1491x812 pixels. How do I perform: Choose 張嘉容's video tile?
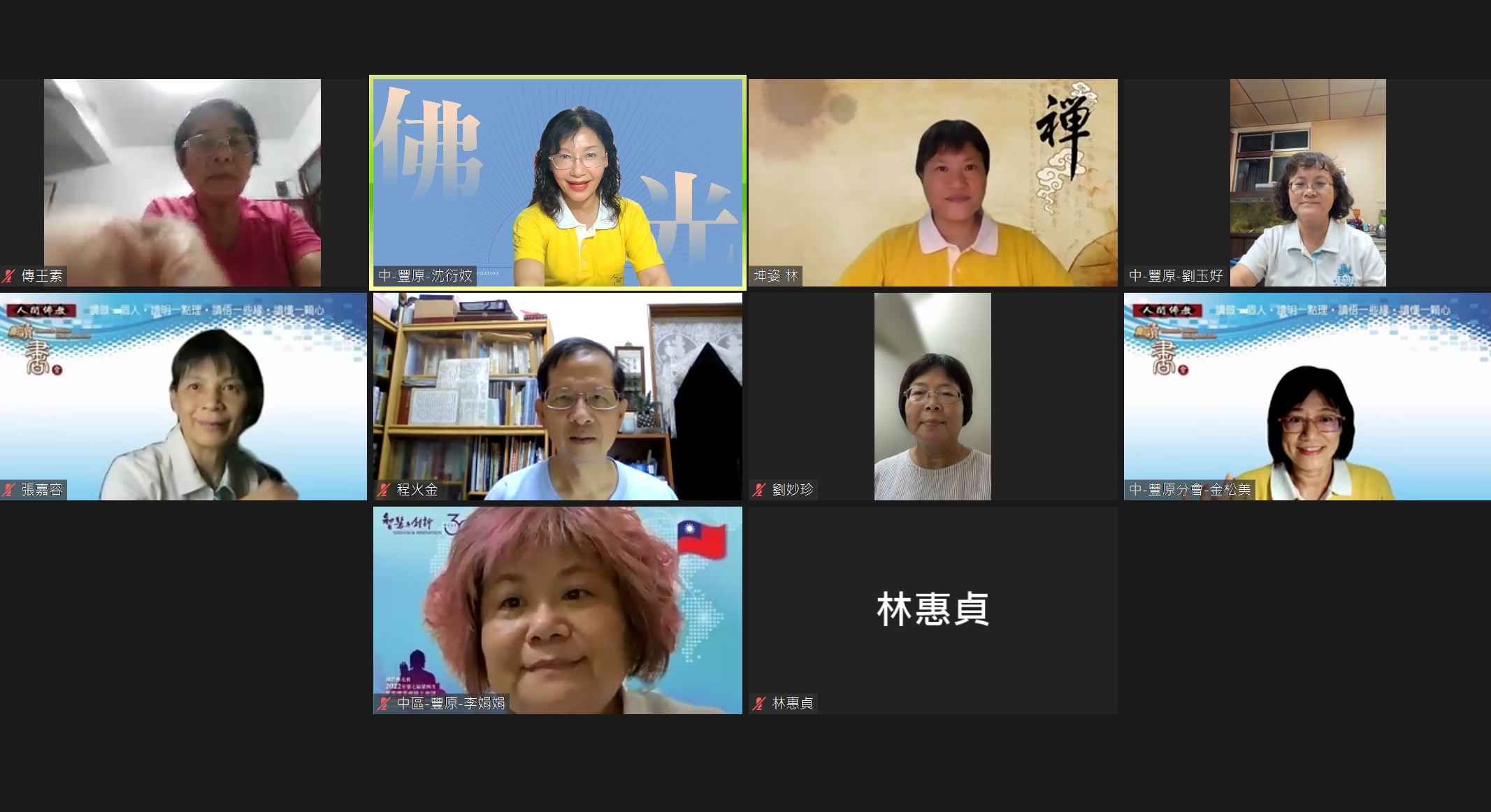click(182, 396)
